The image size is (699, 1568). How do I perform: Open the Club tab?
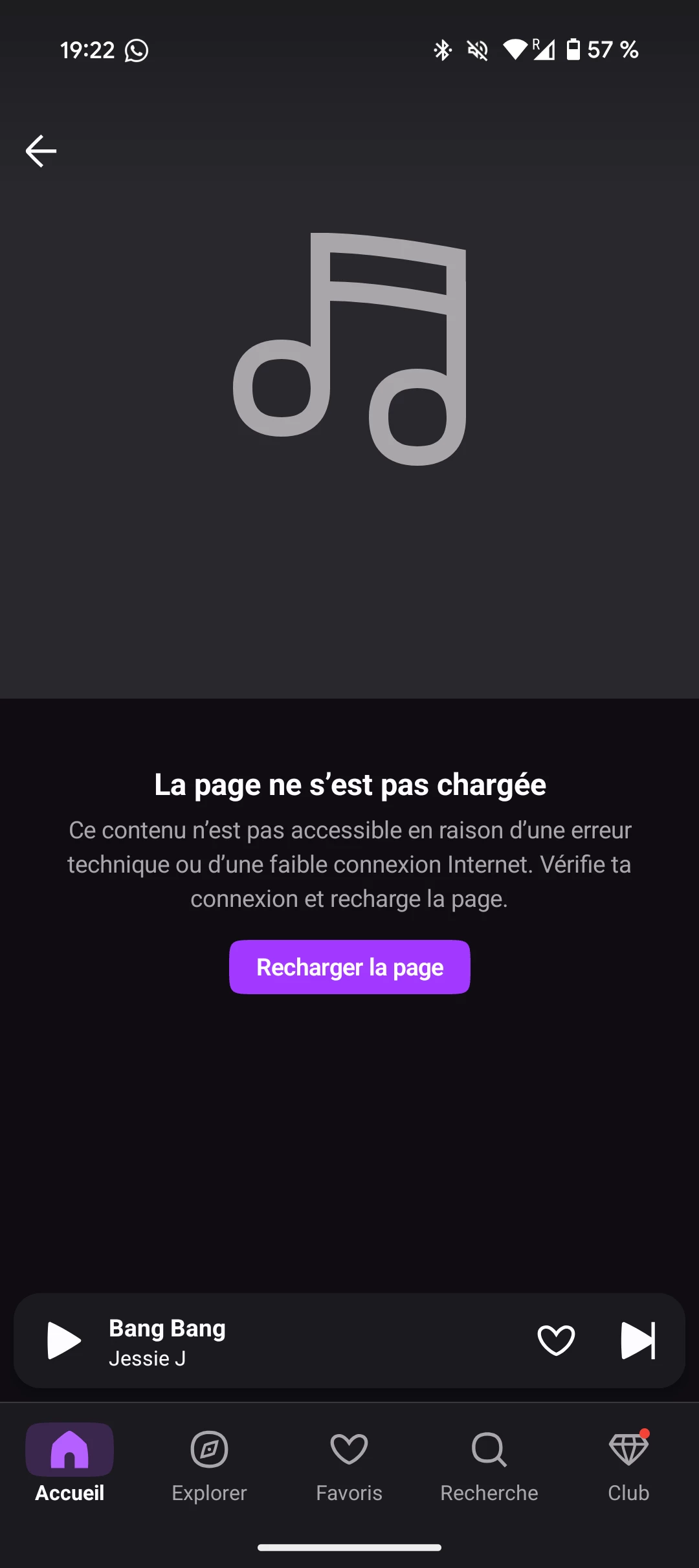click(628, 1465)
